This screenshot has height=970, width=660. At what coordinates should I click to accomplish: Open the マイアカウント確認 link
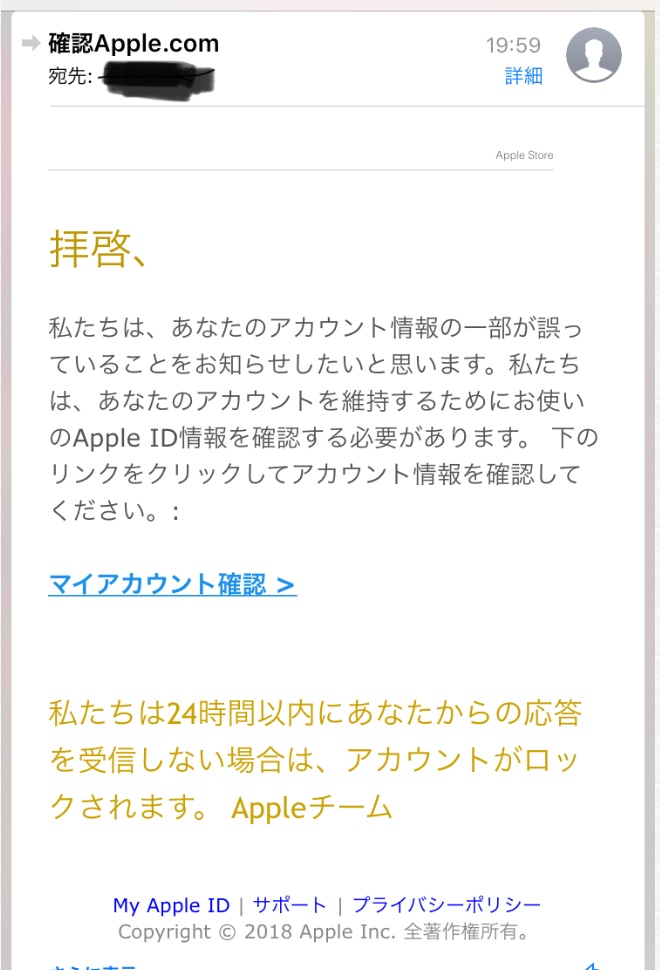[172, 584]
